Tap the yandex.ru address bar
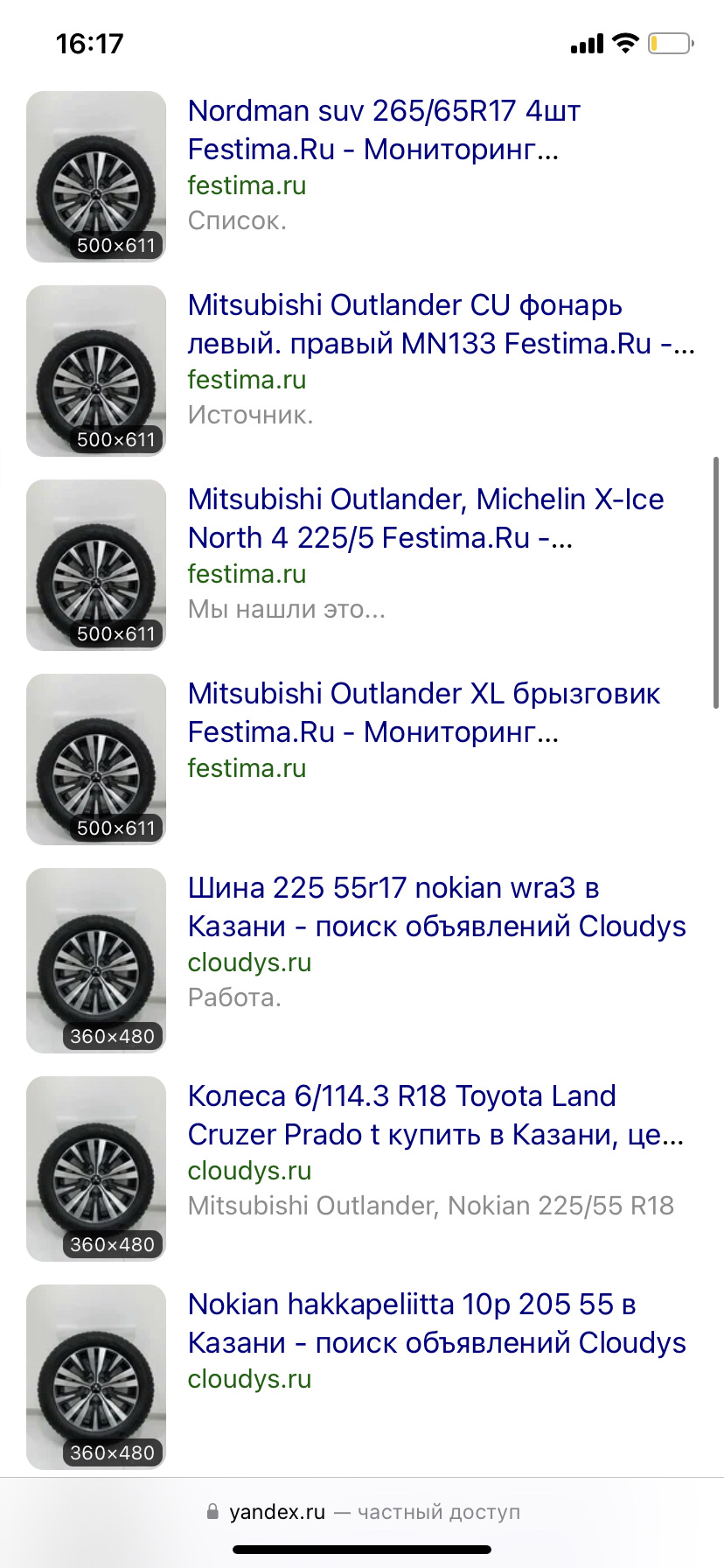Viewport: 724px width, 1568px height. coord(362,1512)
